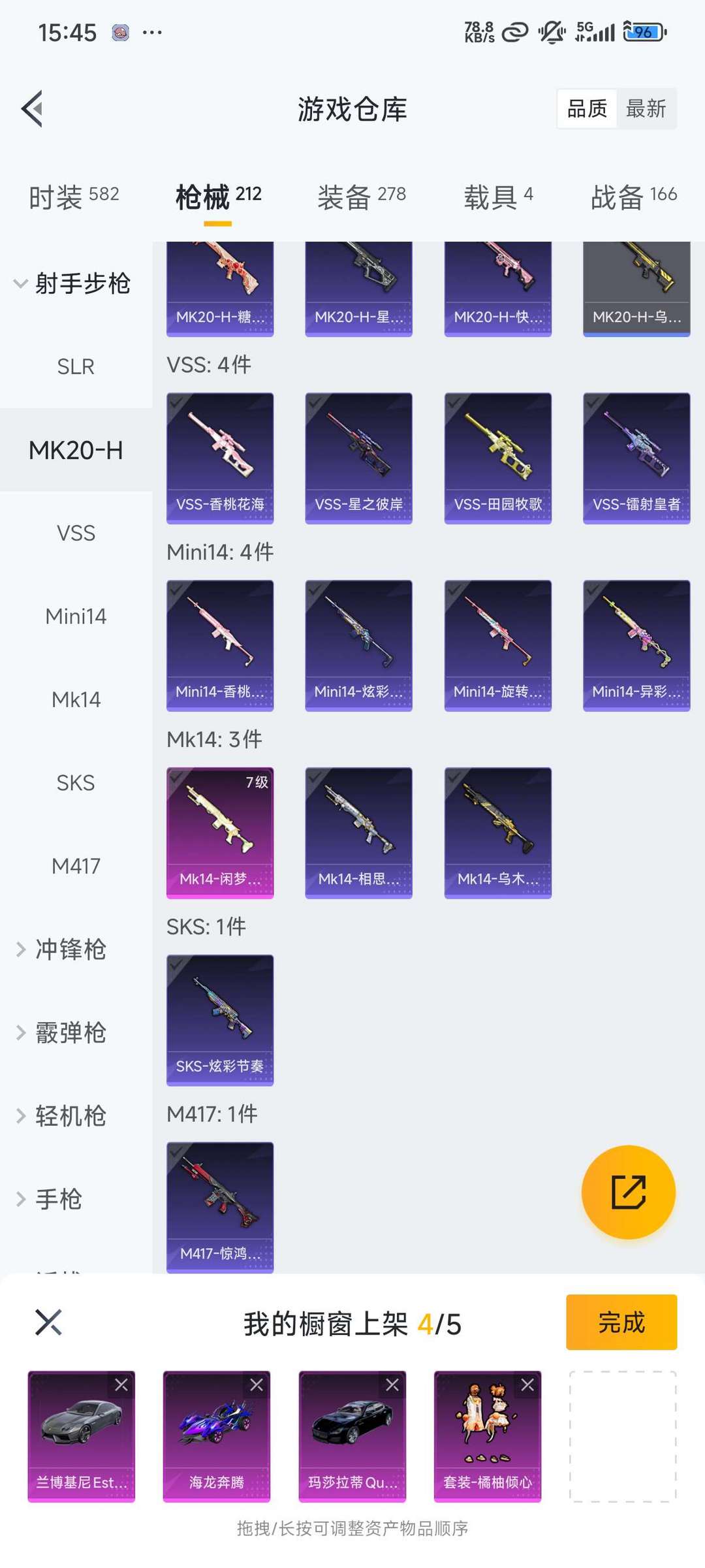705x1568 pixels.
Task: Select the VSS-镭射皇者 skin
Action: point(636,457)
